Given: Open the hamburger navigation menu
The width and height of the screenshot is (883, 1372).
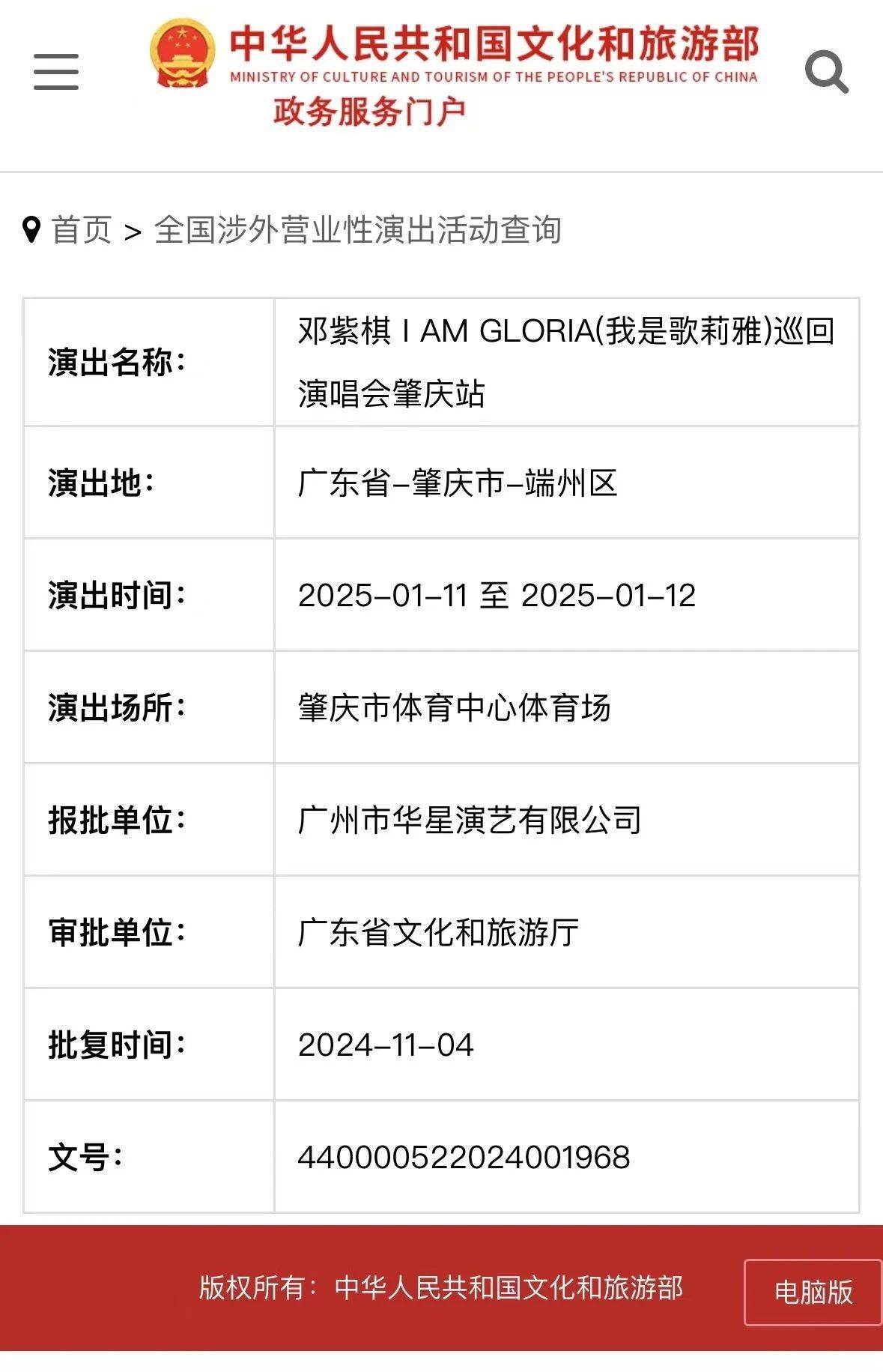Looking at the screenshot, I should pyautogui.click(x=55, y=73).
